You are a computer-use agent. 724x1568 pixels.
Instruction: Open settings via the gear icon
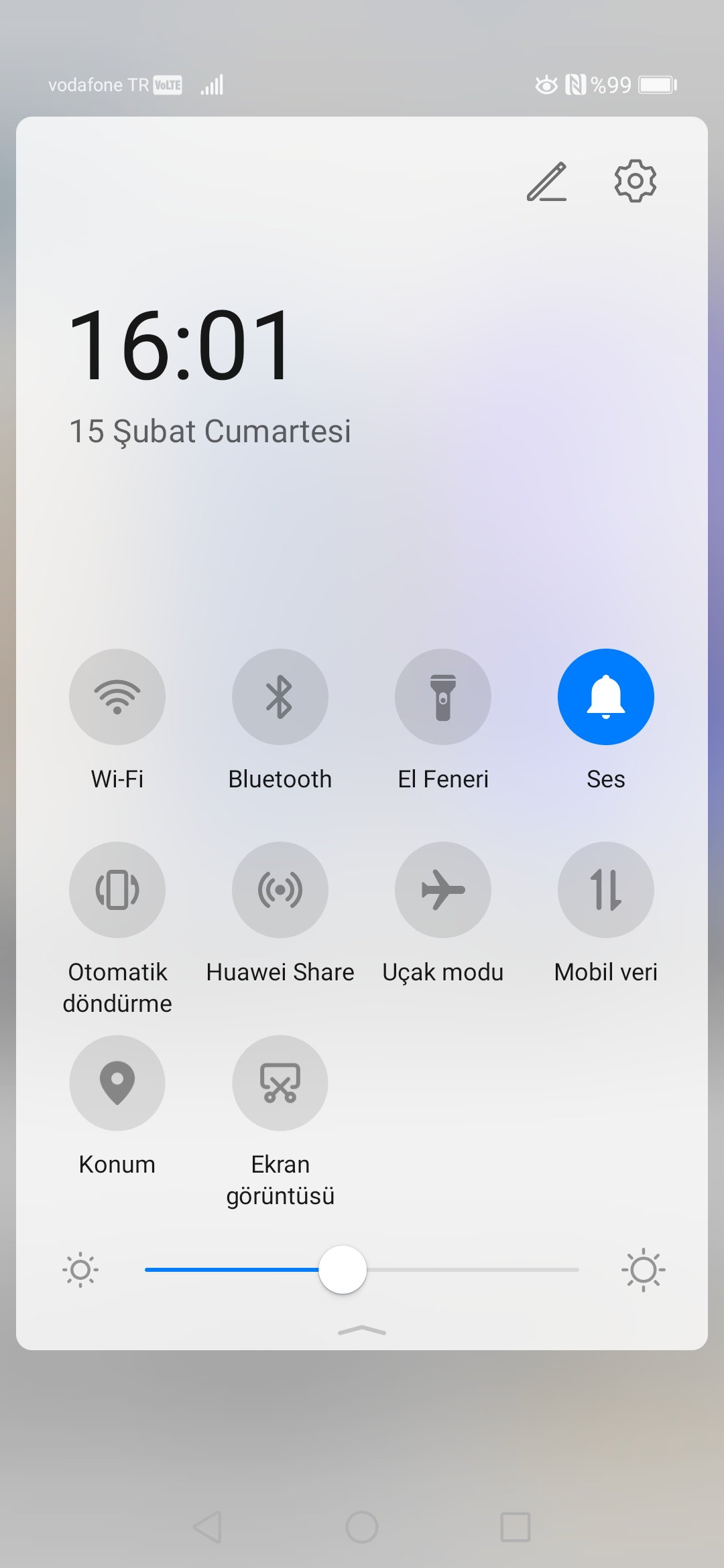tap(635, 180)
